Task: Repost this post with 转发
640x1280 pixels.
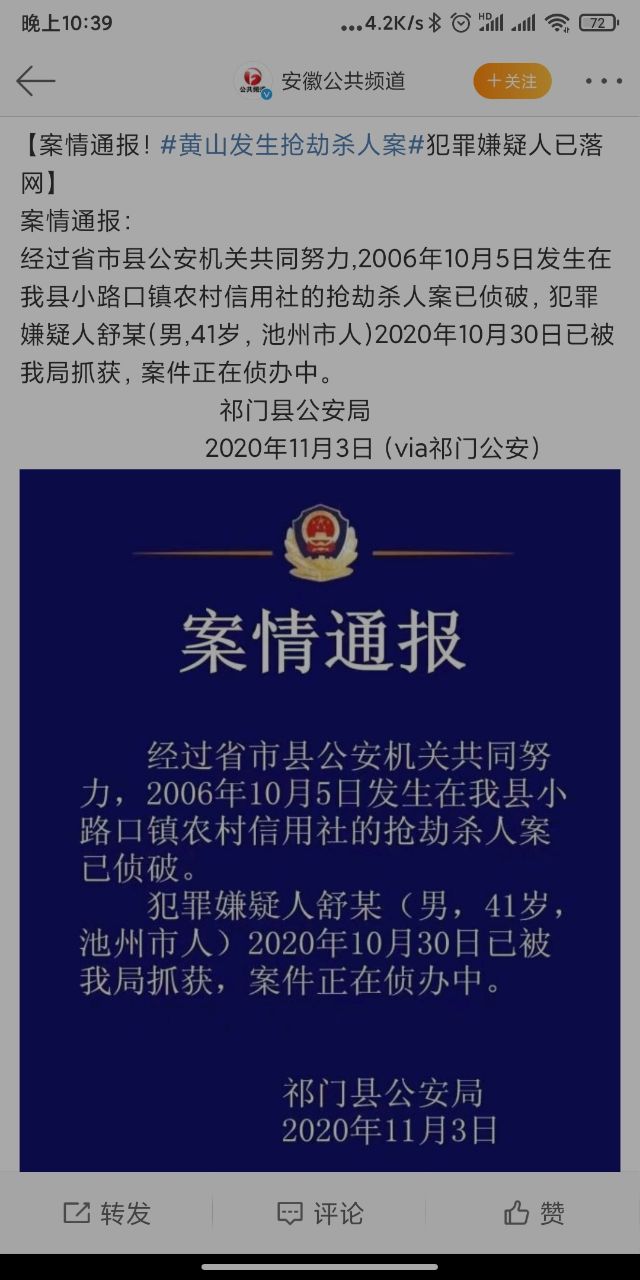Action: coord(107,1213)
